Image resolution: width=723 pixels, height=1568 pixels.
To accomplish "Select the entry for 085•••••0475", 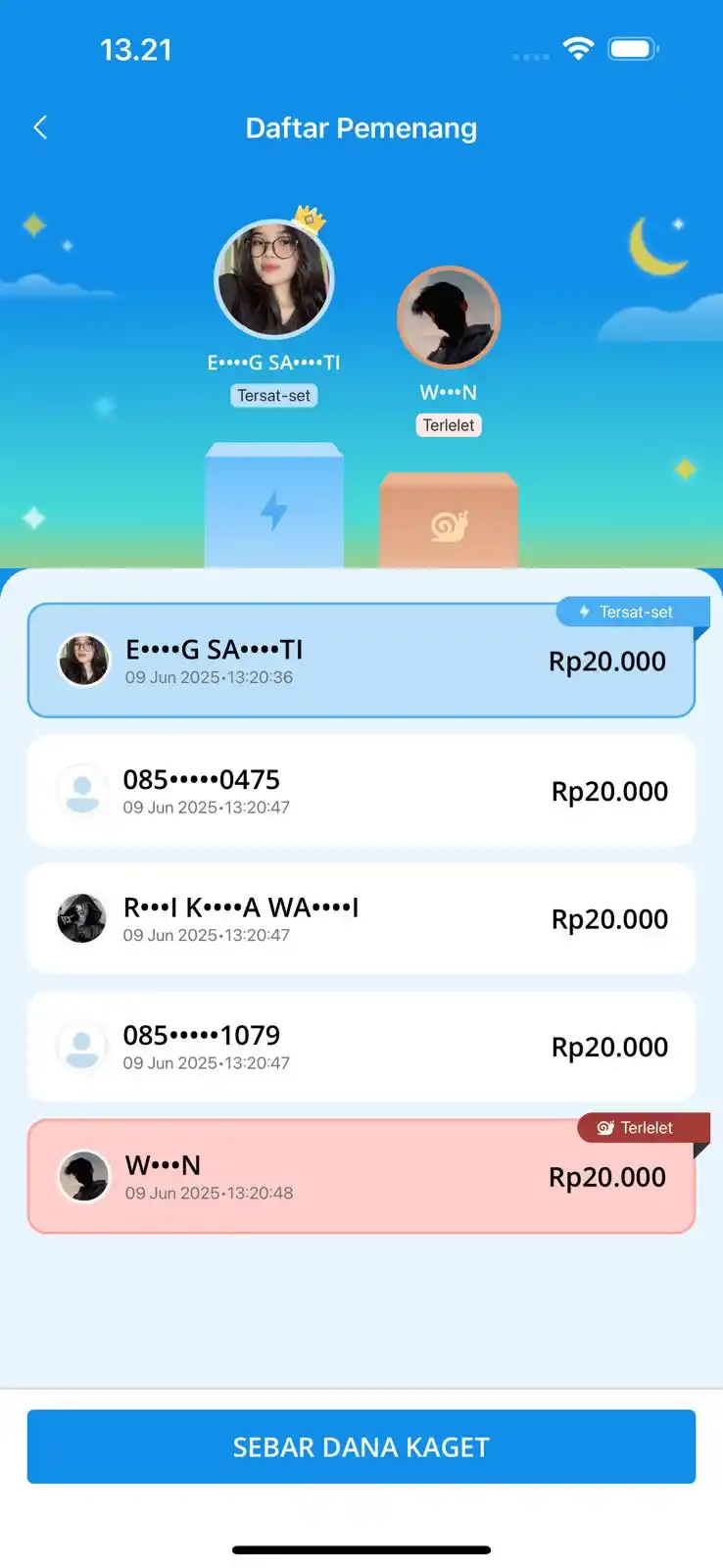I will click(361, 791).
